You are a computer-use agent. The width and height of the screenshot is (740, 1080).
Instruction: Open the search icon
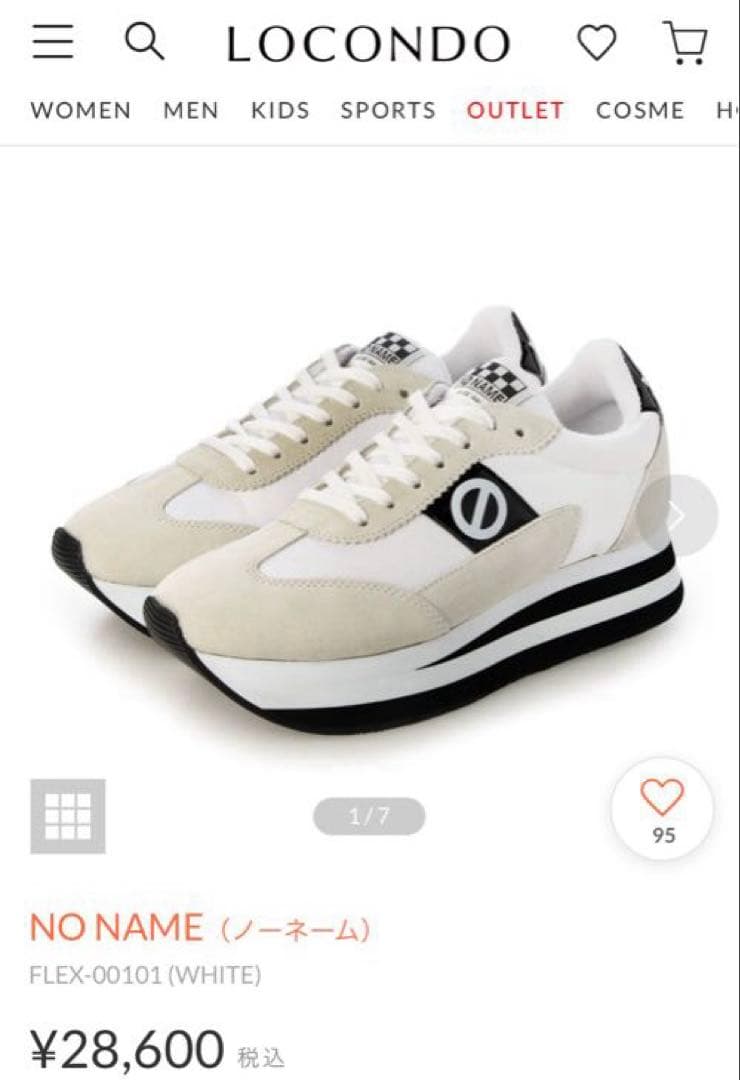(144, 42)
